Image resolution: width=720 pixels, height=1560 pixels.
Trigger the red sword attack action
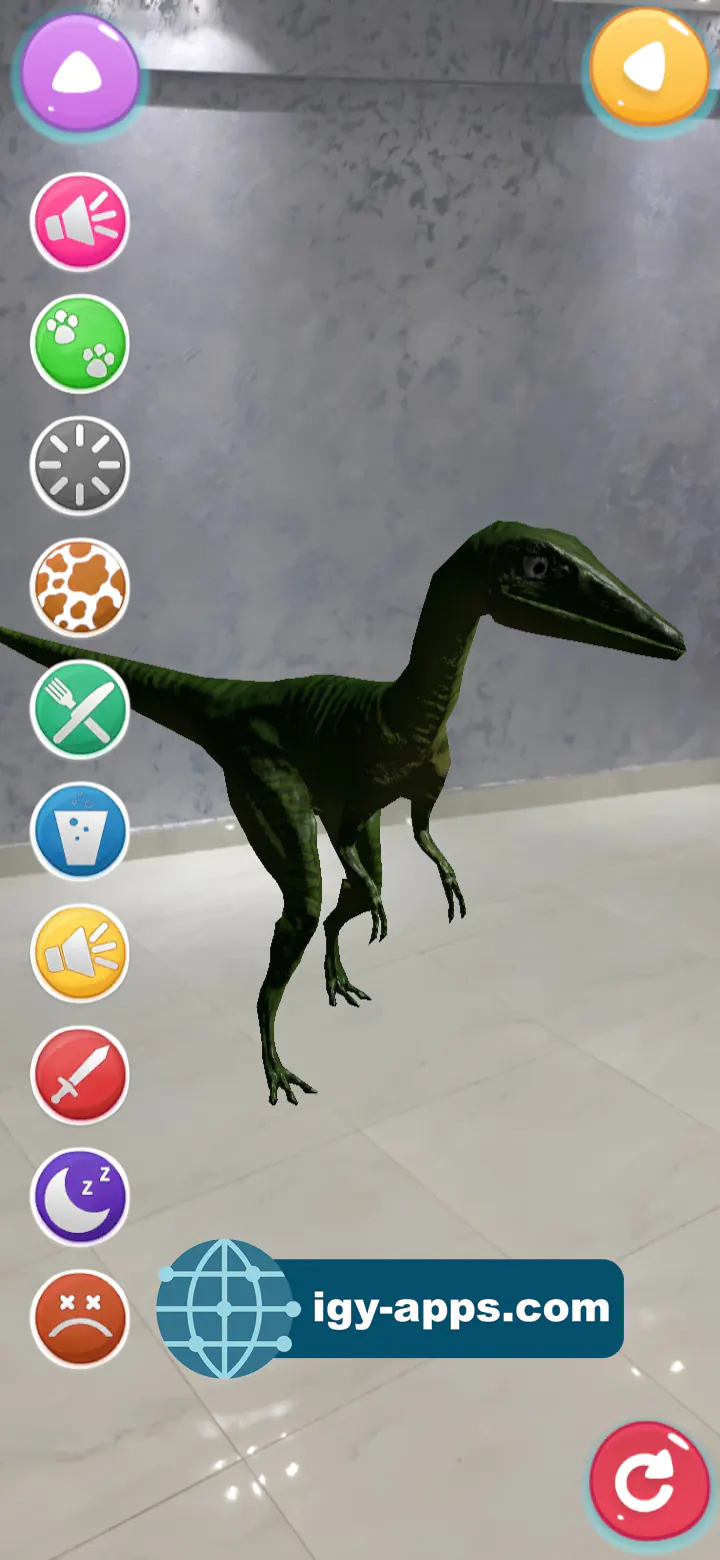tap(80, 1076)
